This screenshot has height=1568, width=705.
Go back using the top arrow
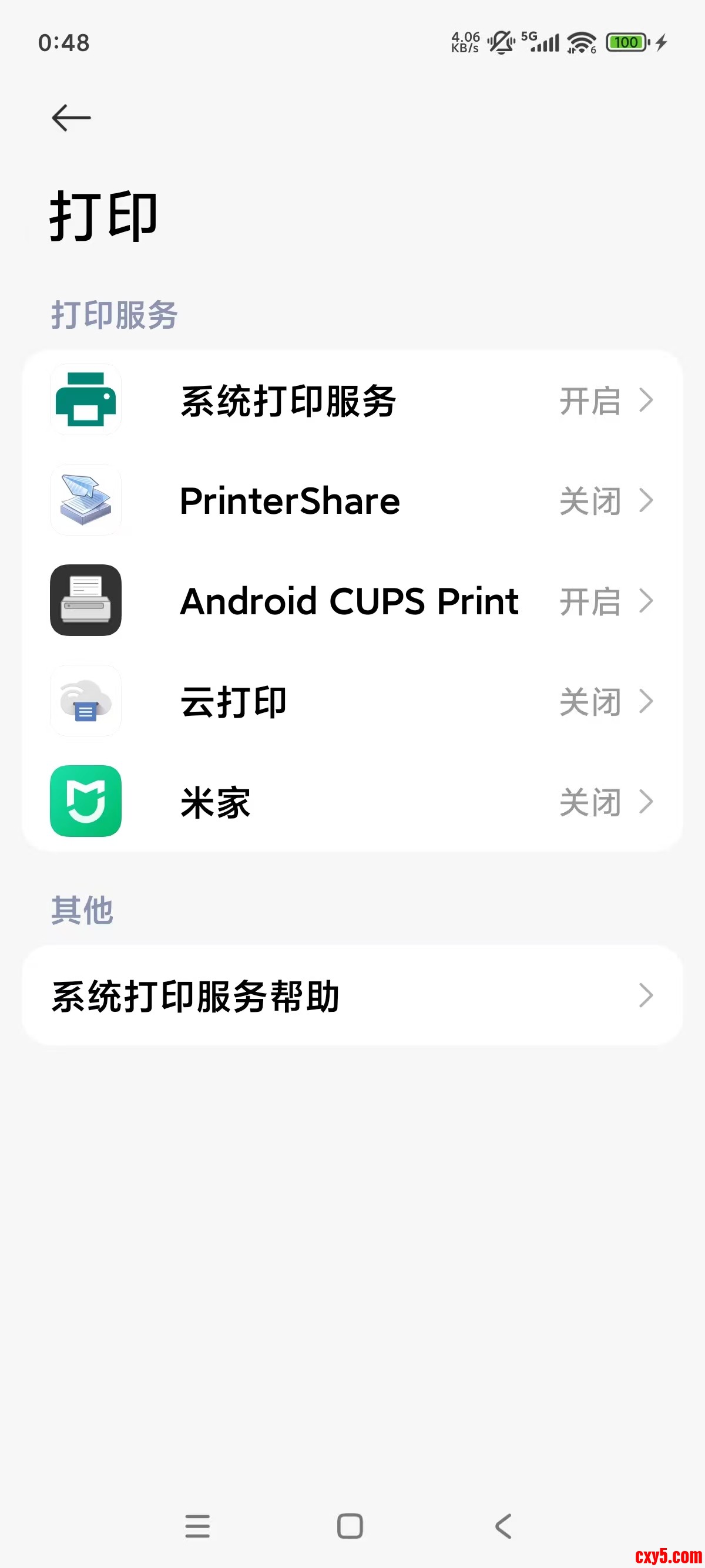click(71, 117)
